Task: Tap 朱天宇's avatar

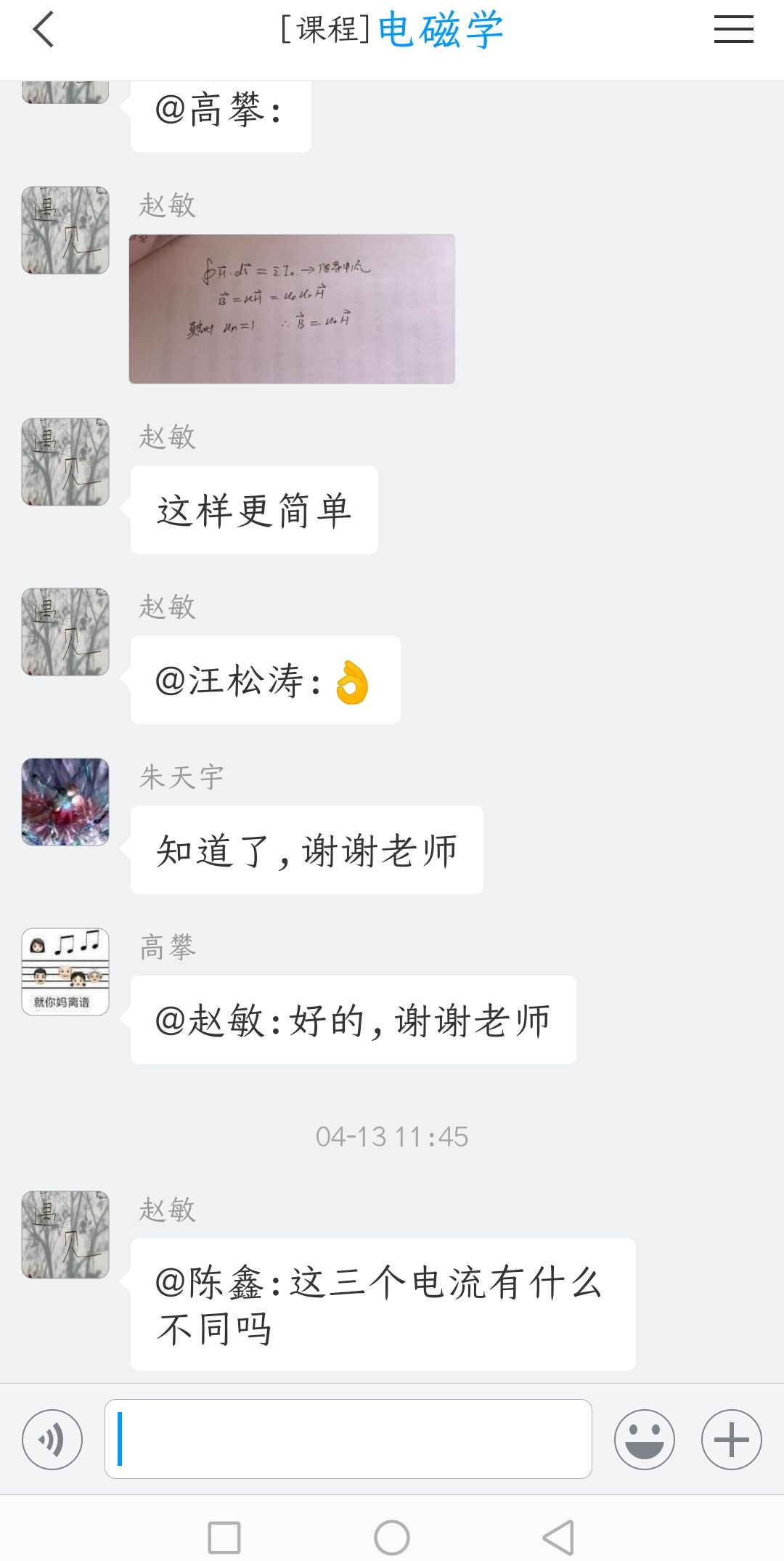Action: point(65,802)
